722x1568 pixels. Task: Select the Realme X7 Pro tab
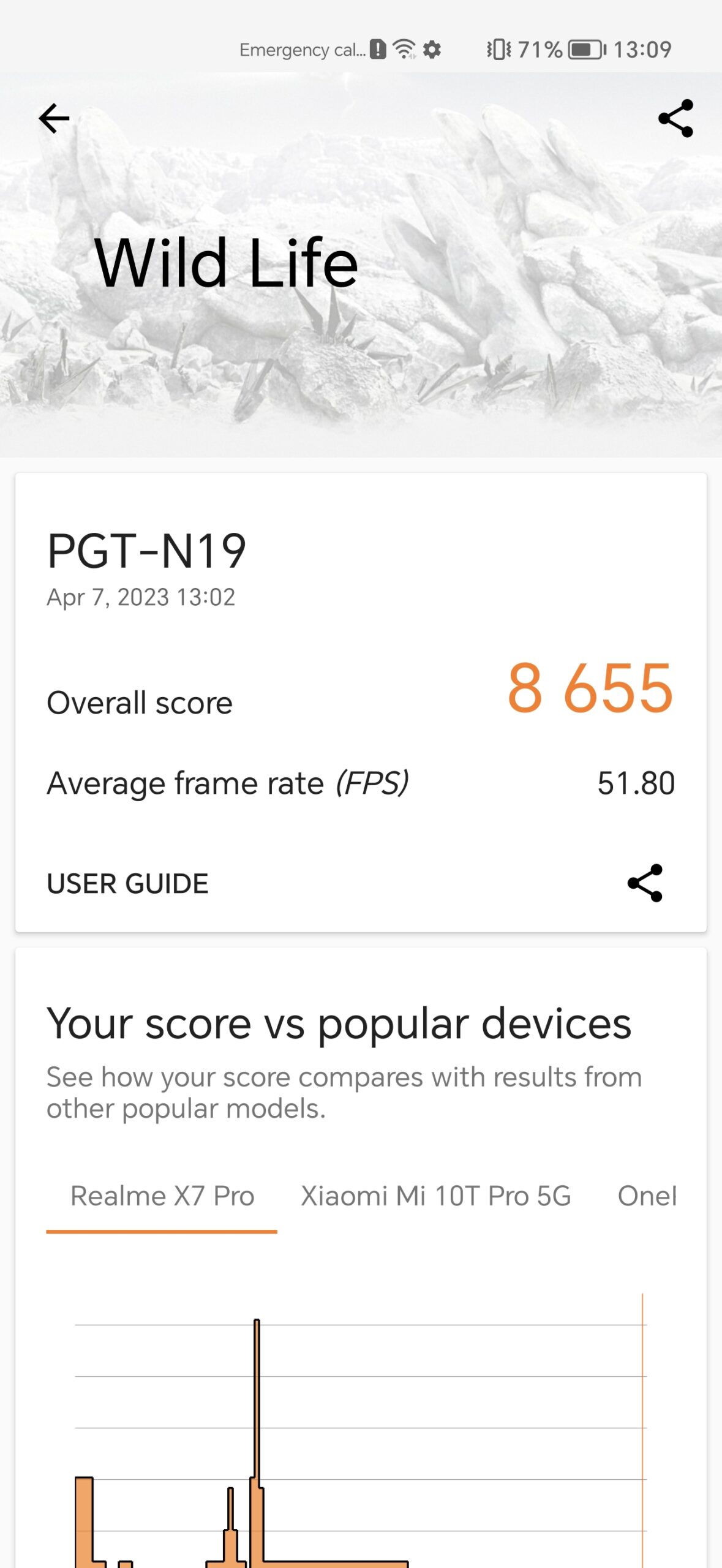coord(162,1196)
